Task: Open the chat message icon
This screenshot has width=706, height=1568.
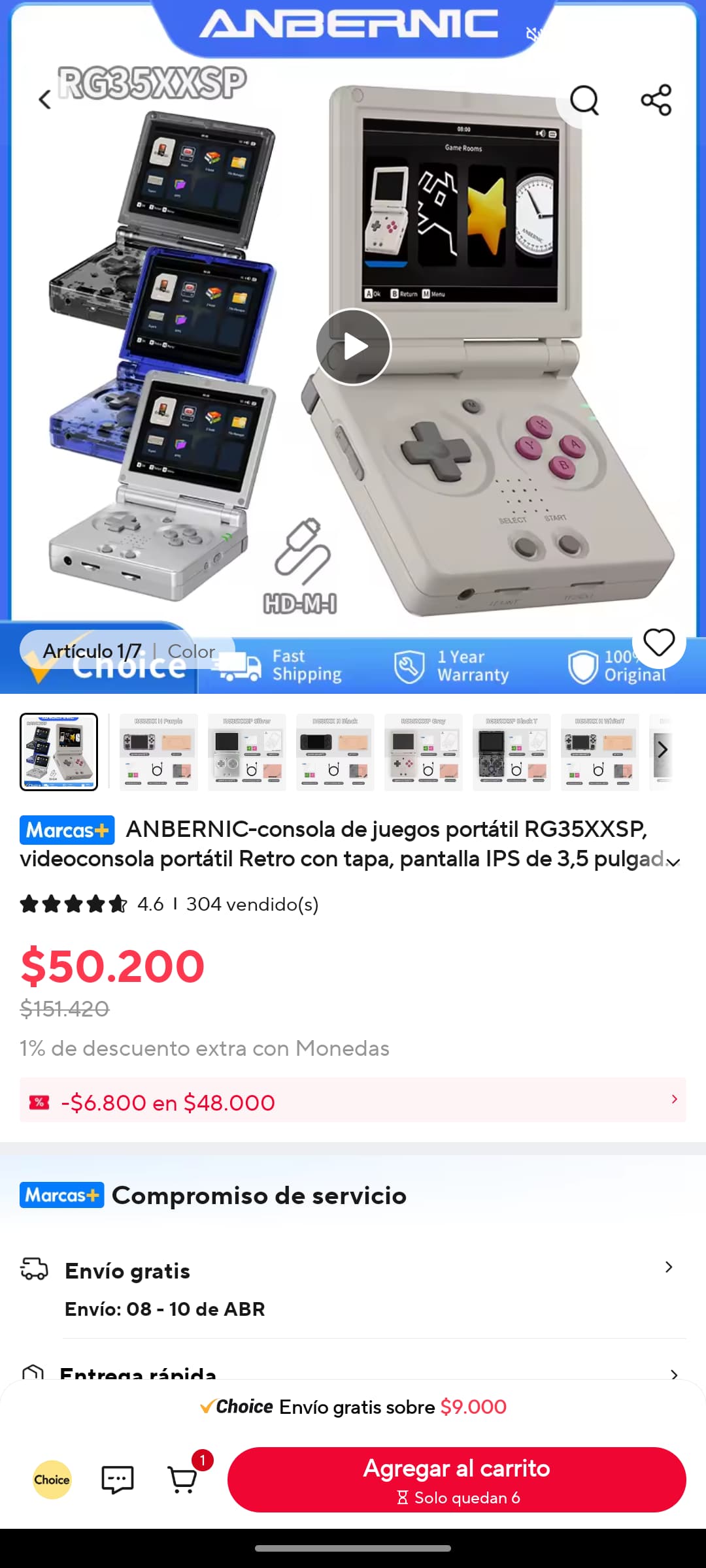Action: click(118, 1480)
